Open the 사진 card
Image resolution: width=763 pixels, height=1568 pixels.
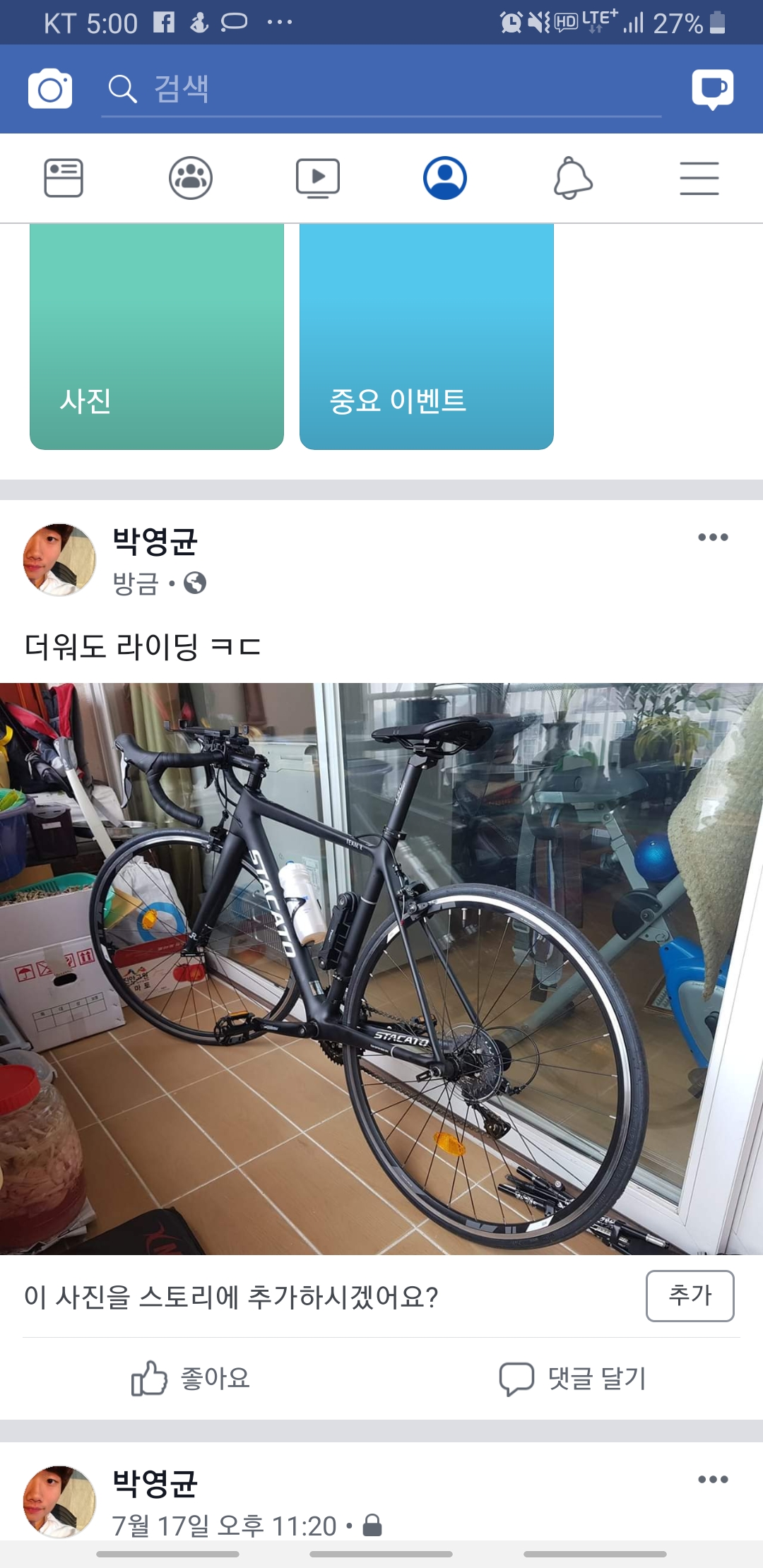(157, 337)
